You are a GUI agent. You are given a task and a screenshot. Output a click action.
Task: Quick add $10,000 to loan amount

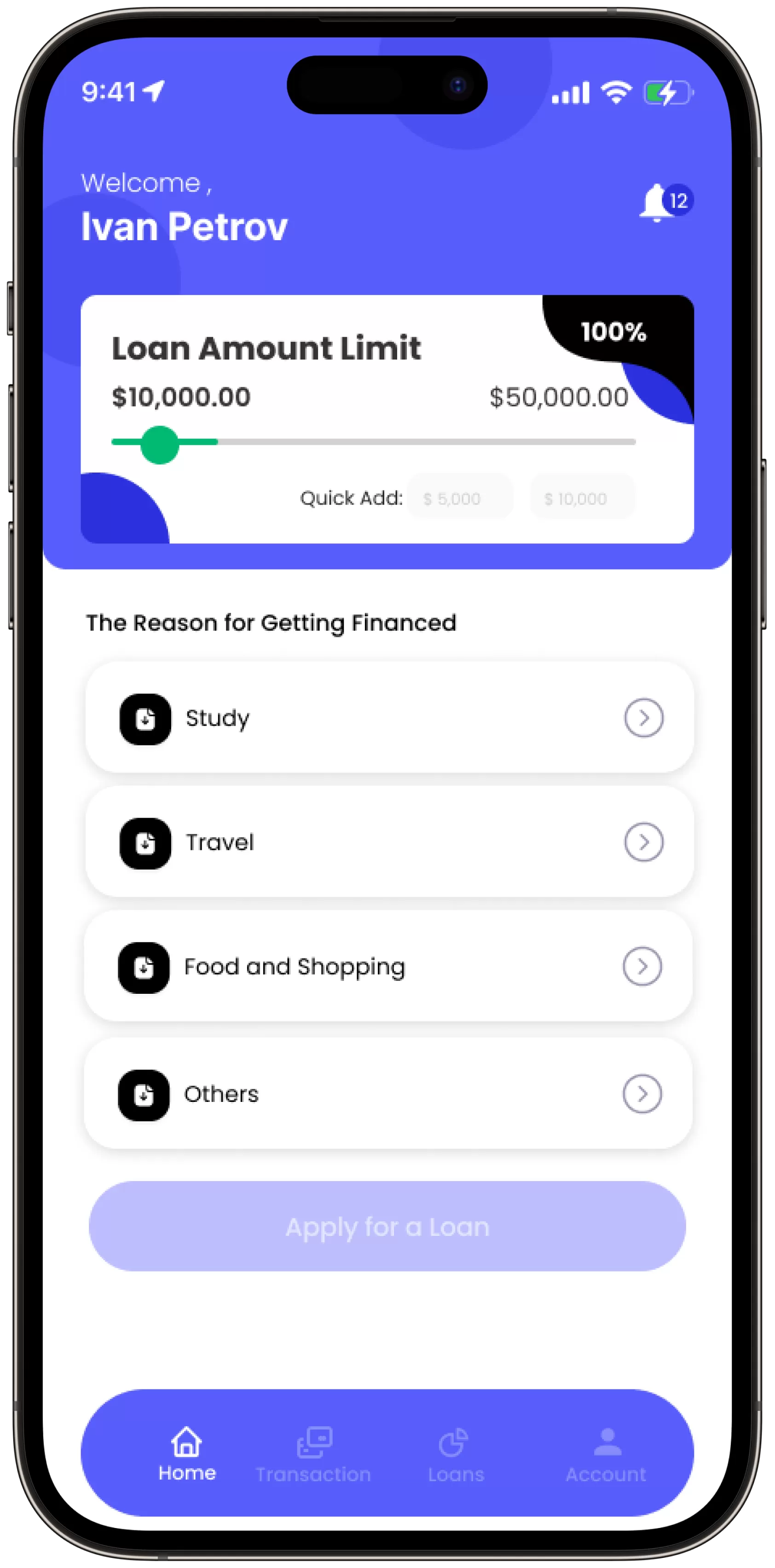point(582,498)
